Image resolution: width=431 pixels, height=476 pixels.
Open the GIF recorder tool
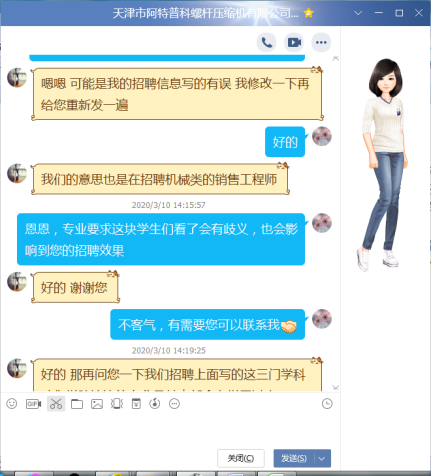(x=33, y=404)
